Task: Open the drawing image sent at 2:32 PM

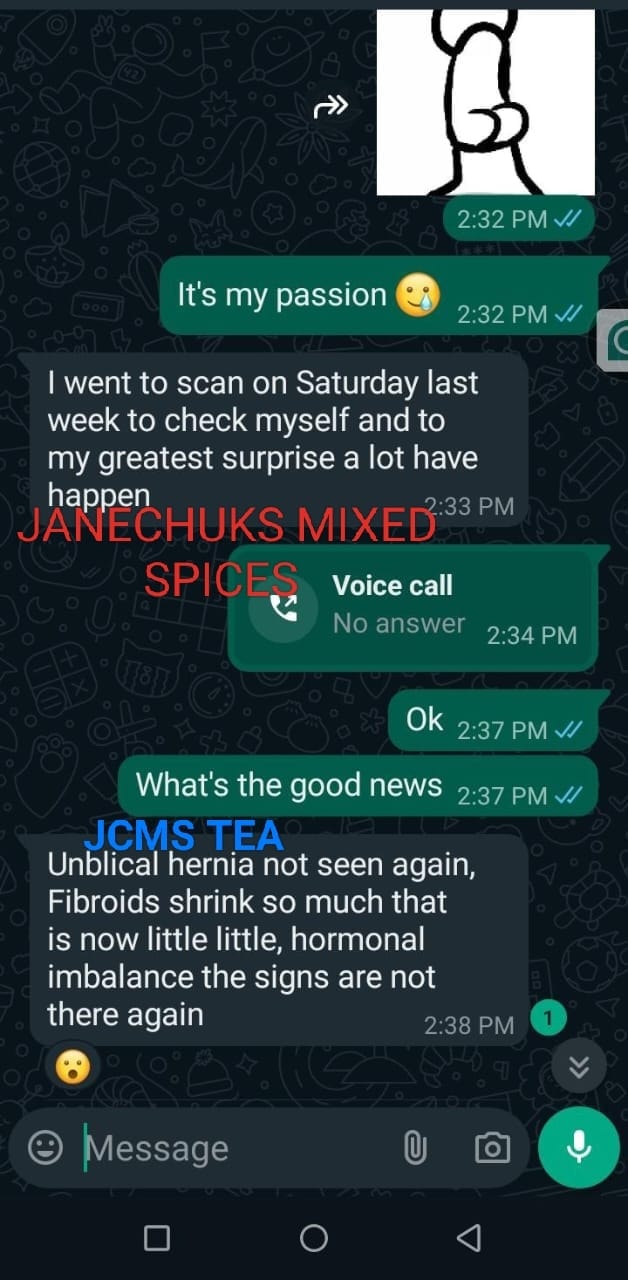Action: coord(485,100)
